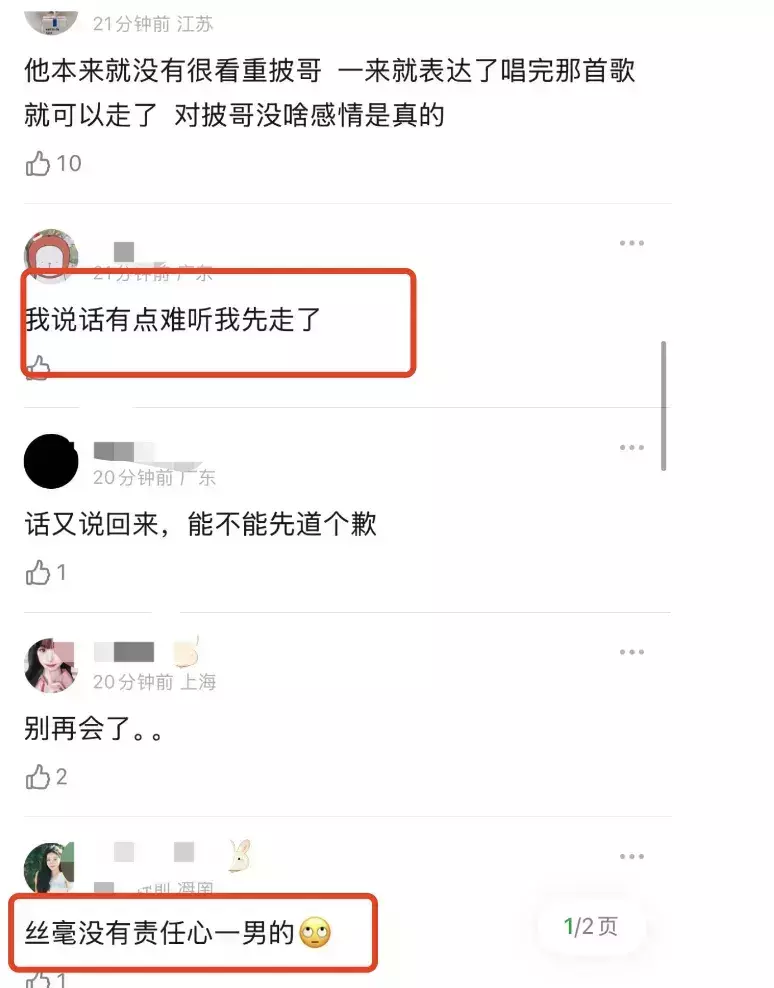Open overflow menu for '我说话有点难听我先走了' comment
Screen dimensions: 774x988
[x=631, y=243]
